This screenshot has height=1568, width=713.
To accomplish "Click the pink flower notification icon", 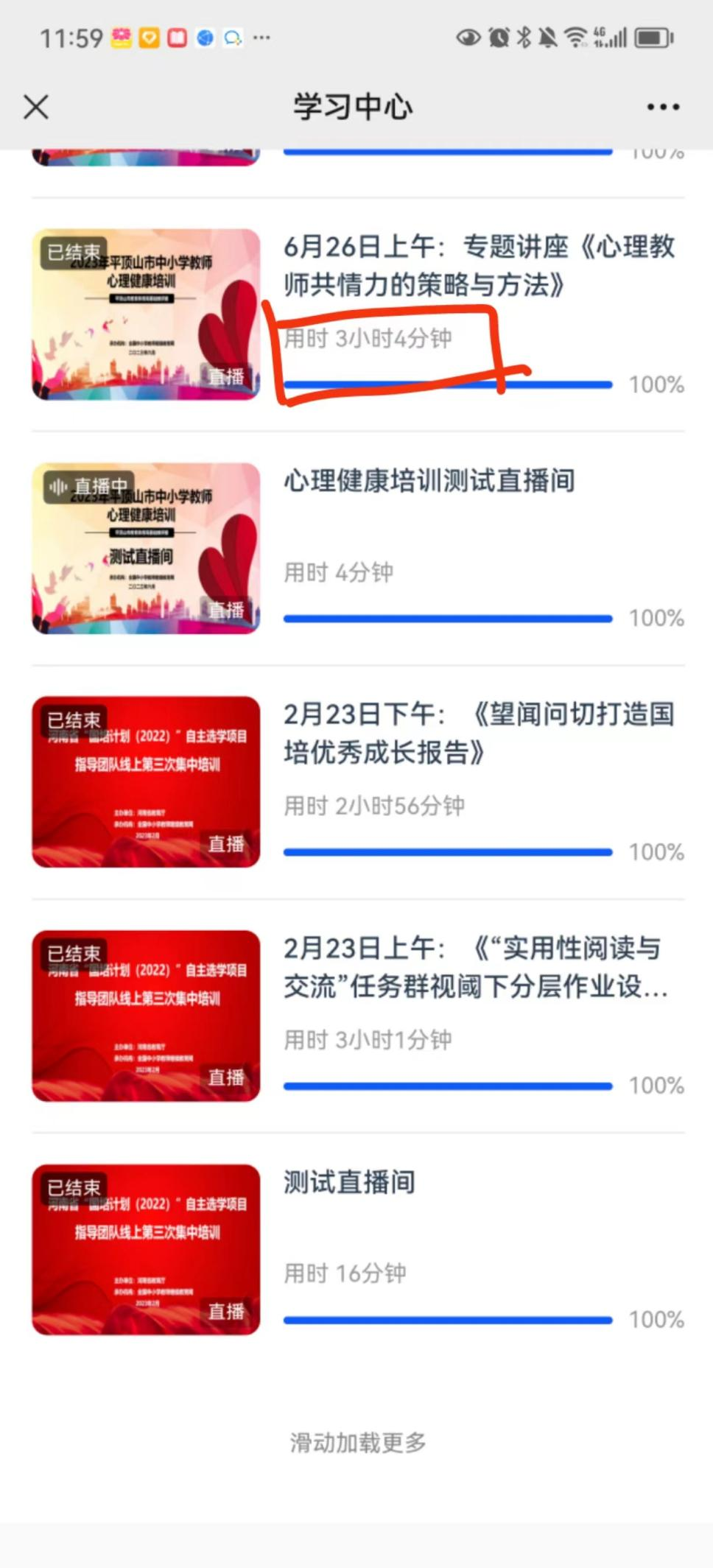I will [x=122, y=36].
